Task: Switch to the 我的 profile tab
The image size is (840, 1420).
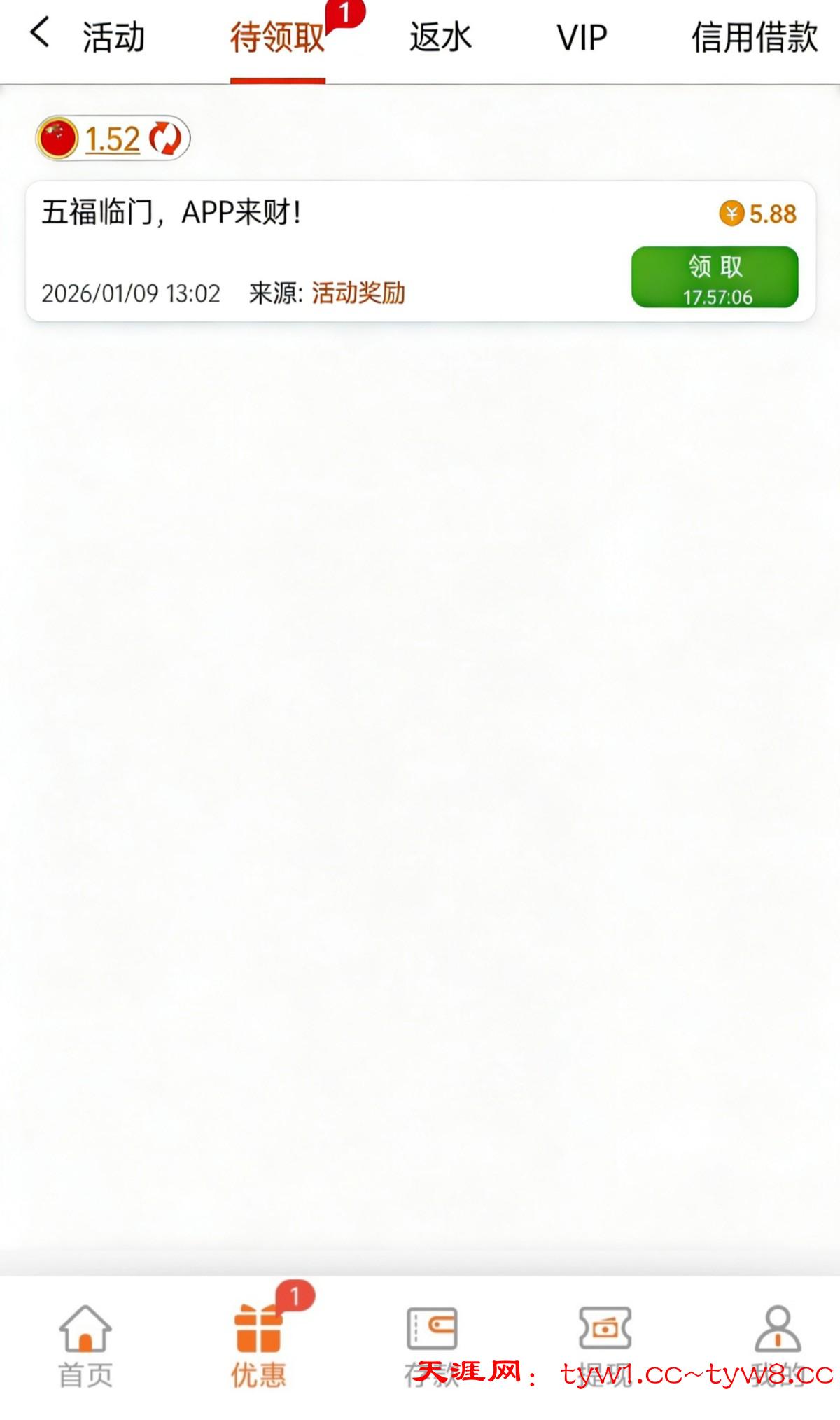Action: click(x=777, y=1346)
